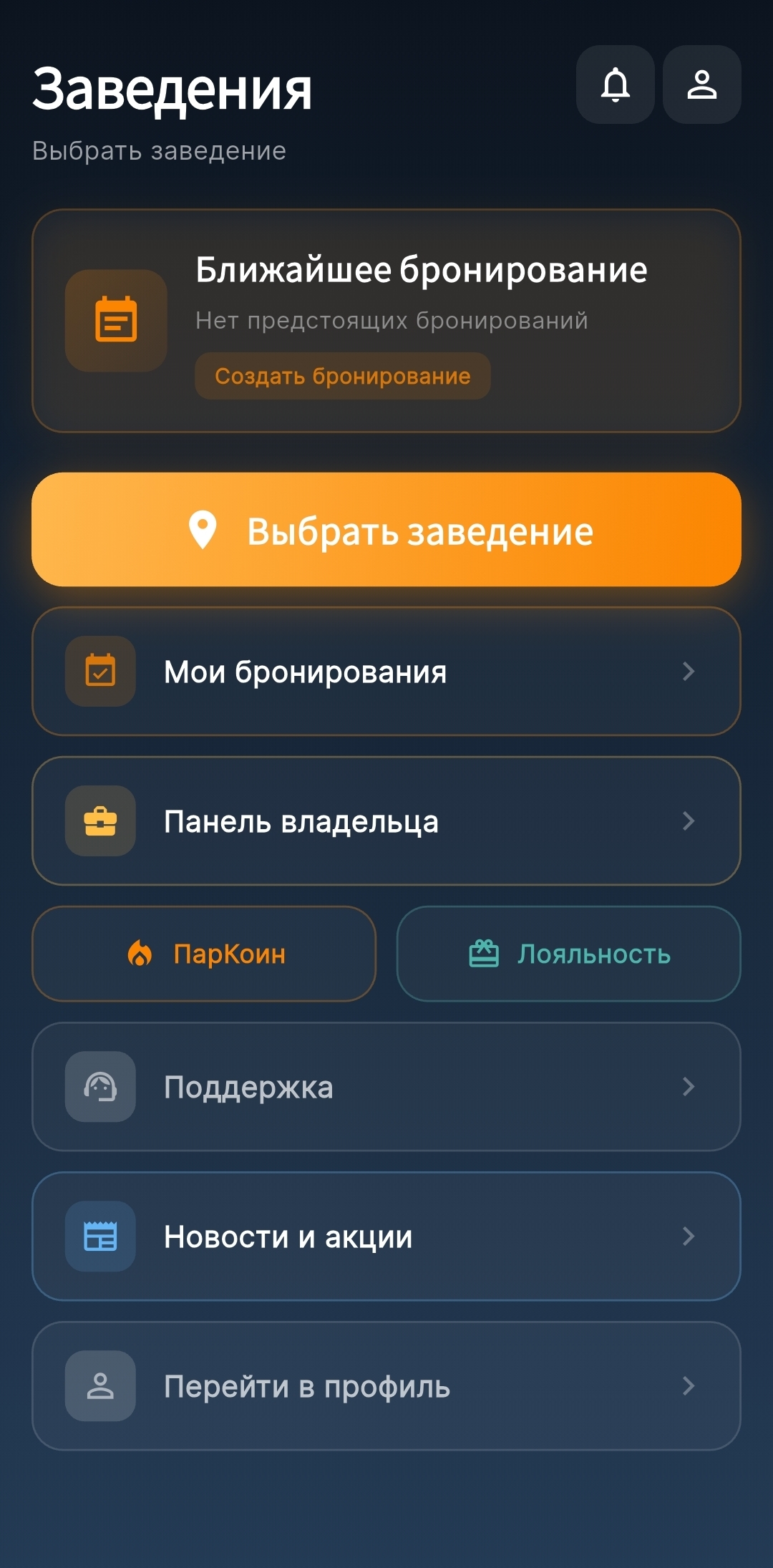Click the orange calendar icon in booking card

pos(115,320)
